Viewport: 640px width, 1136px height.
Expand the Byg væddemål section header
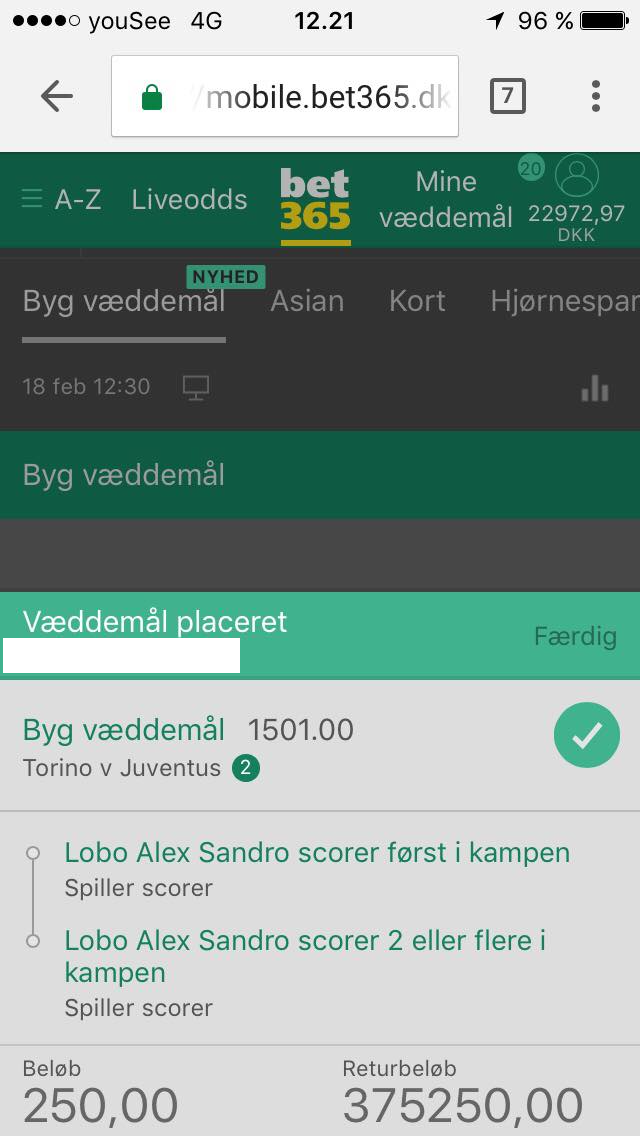[x=320, y=475]
